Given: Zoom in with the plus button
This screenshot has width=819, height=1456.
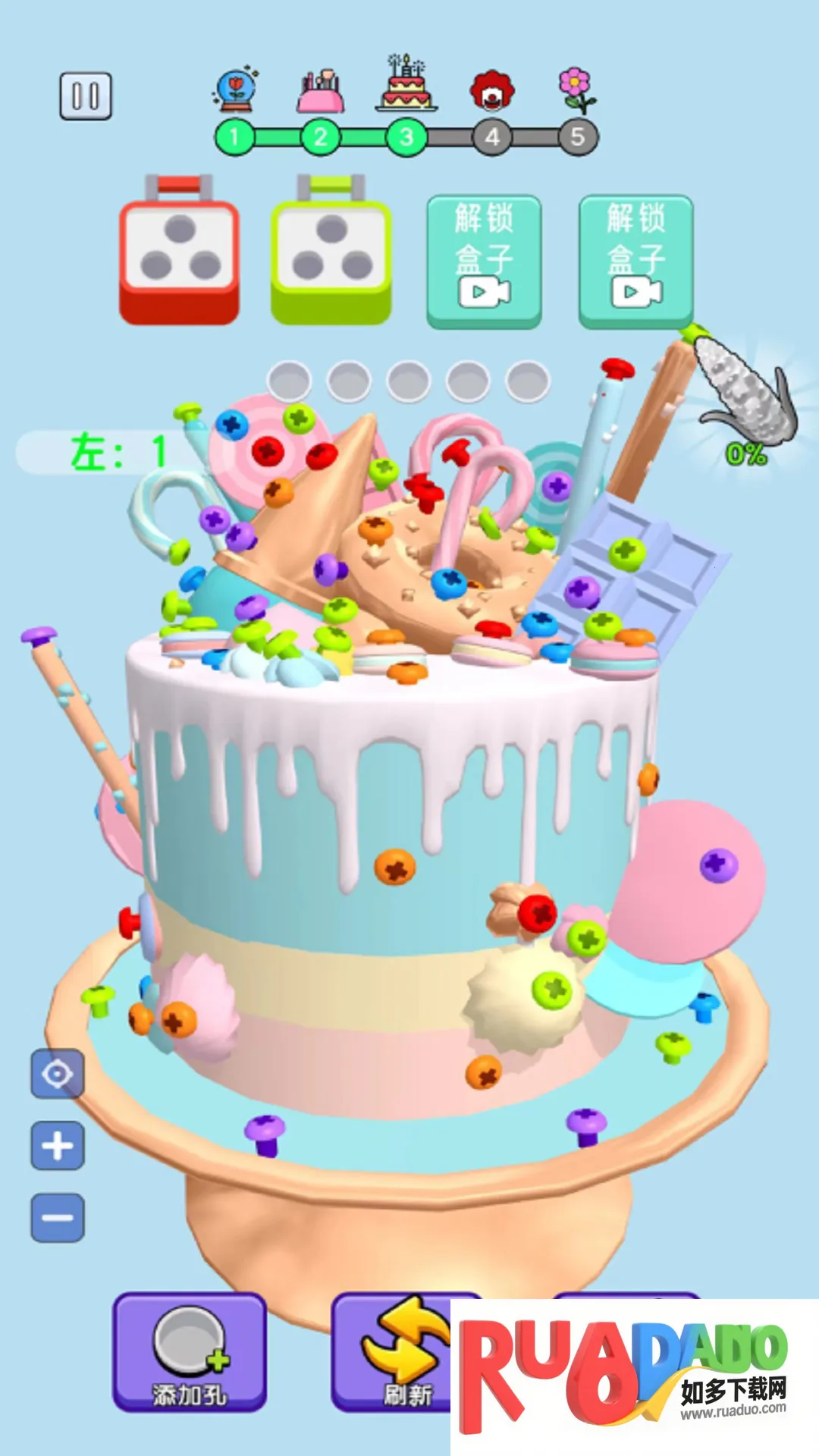Looking at the screenshot, I should click(x=58, y=1145).
